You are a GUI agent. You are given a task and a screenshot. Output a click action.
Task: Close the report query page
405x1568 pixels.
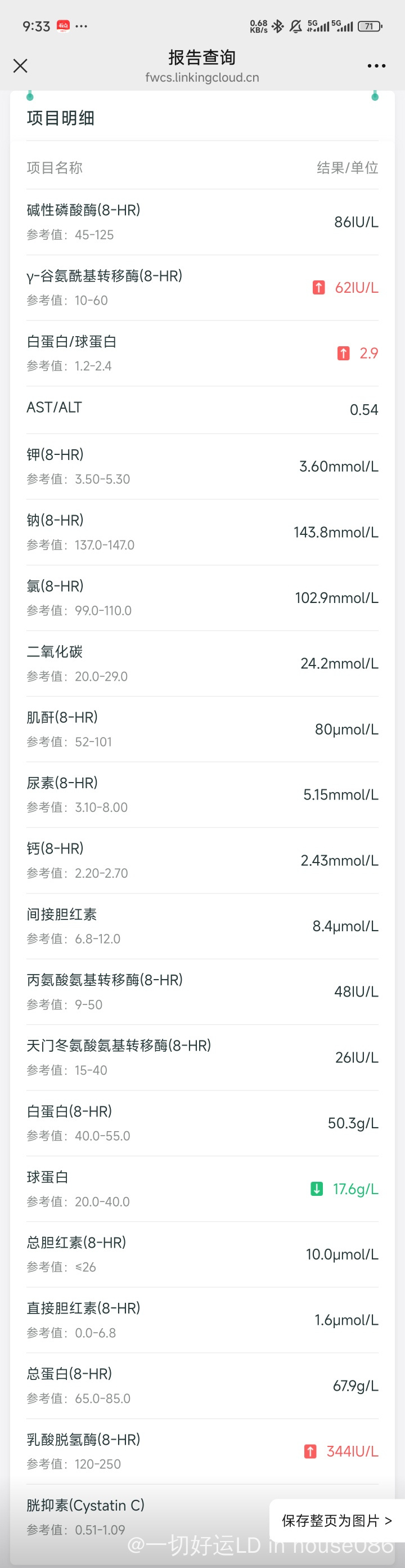pyautogui.click(x=21, y=66)
